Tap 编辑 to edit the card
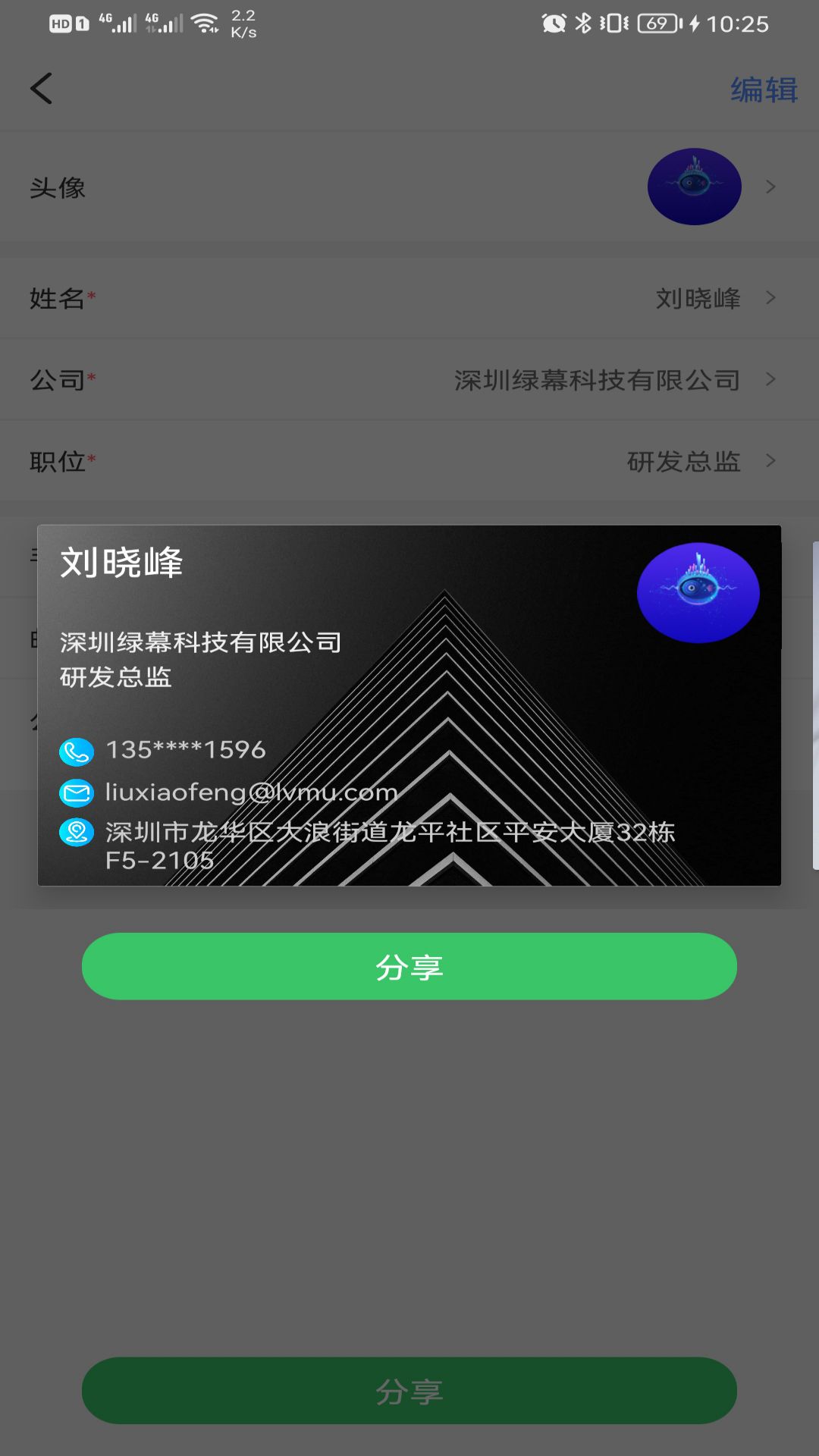This screenshot has width=819, height=1456. [x=763, y=89]
